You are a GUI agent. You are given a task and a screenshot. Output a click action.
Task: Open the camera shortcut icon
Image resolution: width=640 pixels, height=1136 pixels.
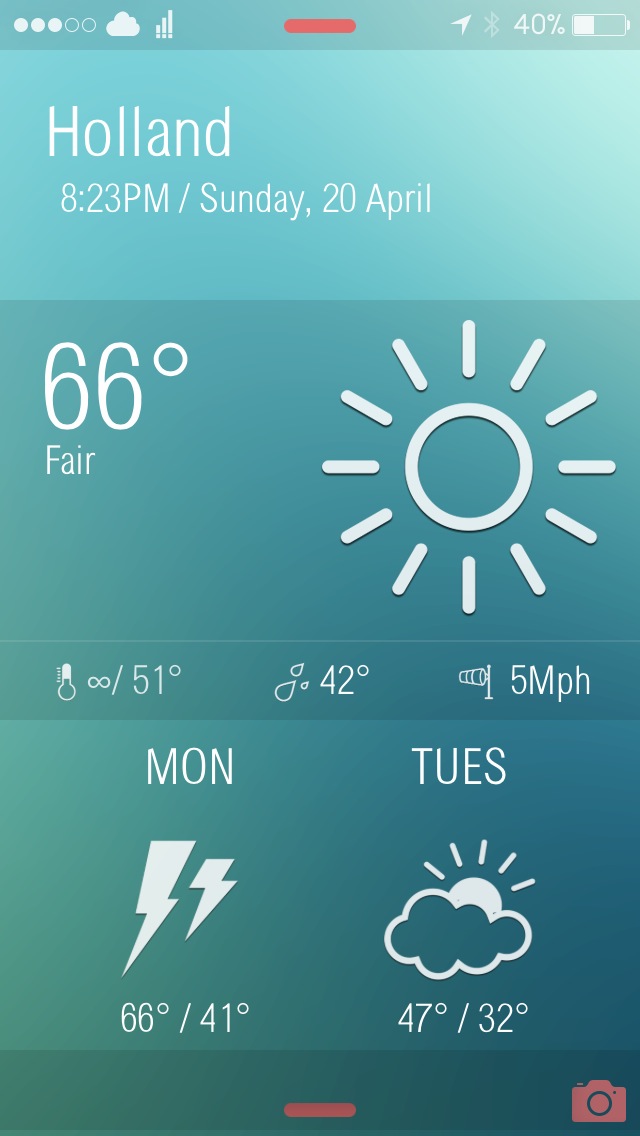coord(598,1101)
